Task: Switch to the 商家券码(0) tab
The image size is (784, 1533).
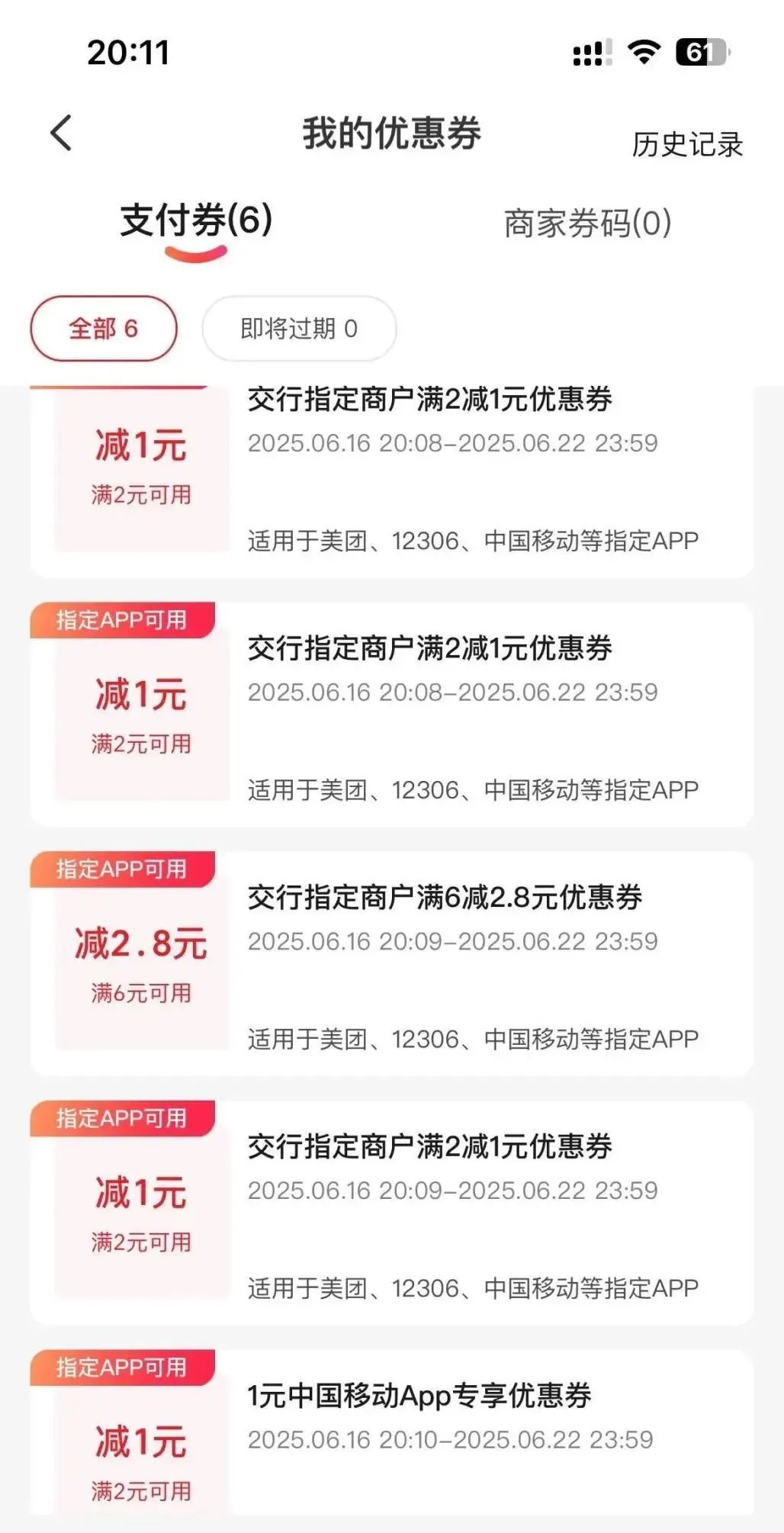Action: [x=587, y=223]
